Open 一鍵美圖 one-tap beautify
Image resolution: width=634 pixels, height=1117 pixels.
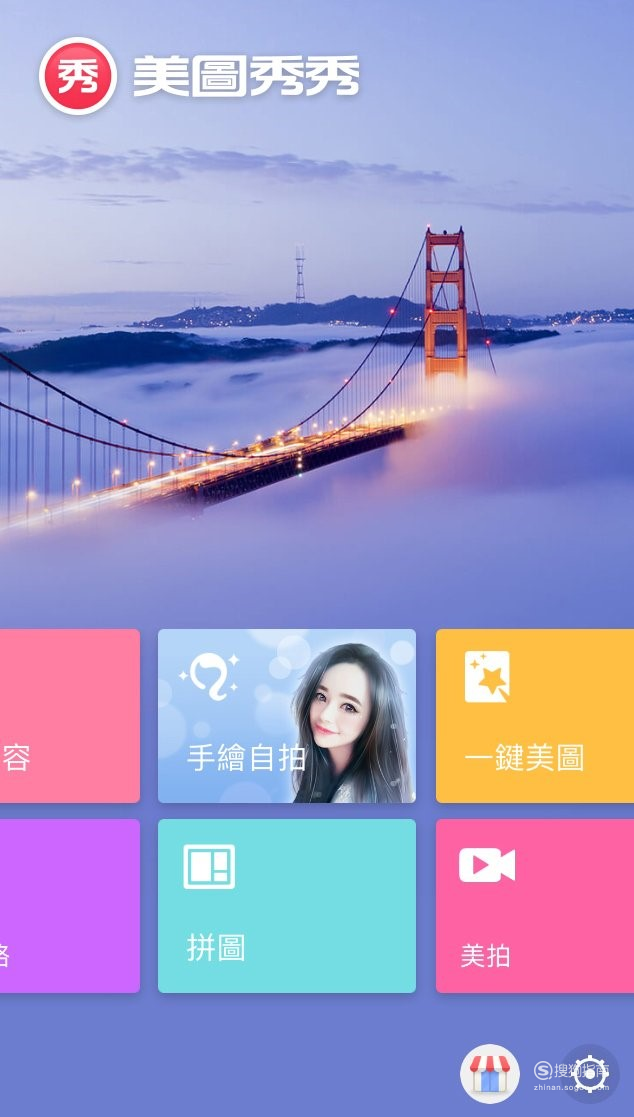[x=534, y=715]
